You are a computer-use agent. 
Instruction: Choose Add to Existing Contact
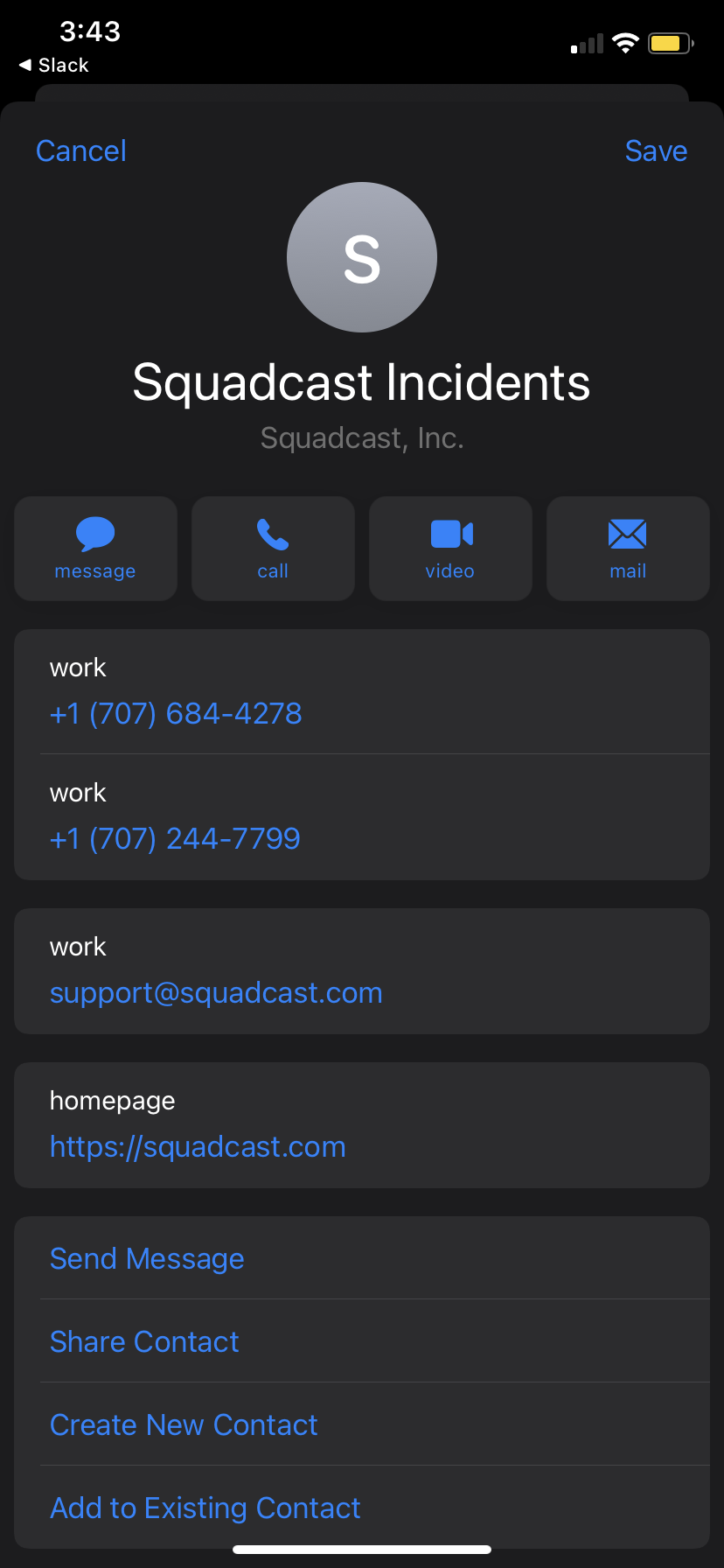(205, 1508)
